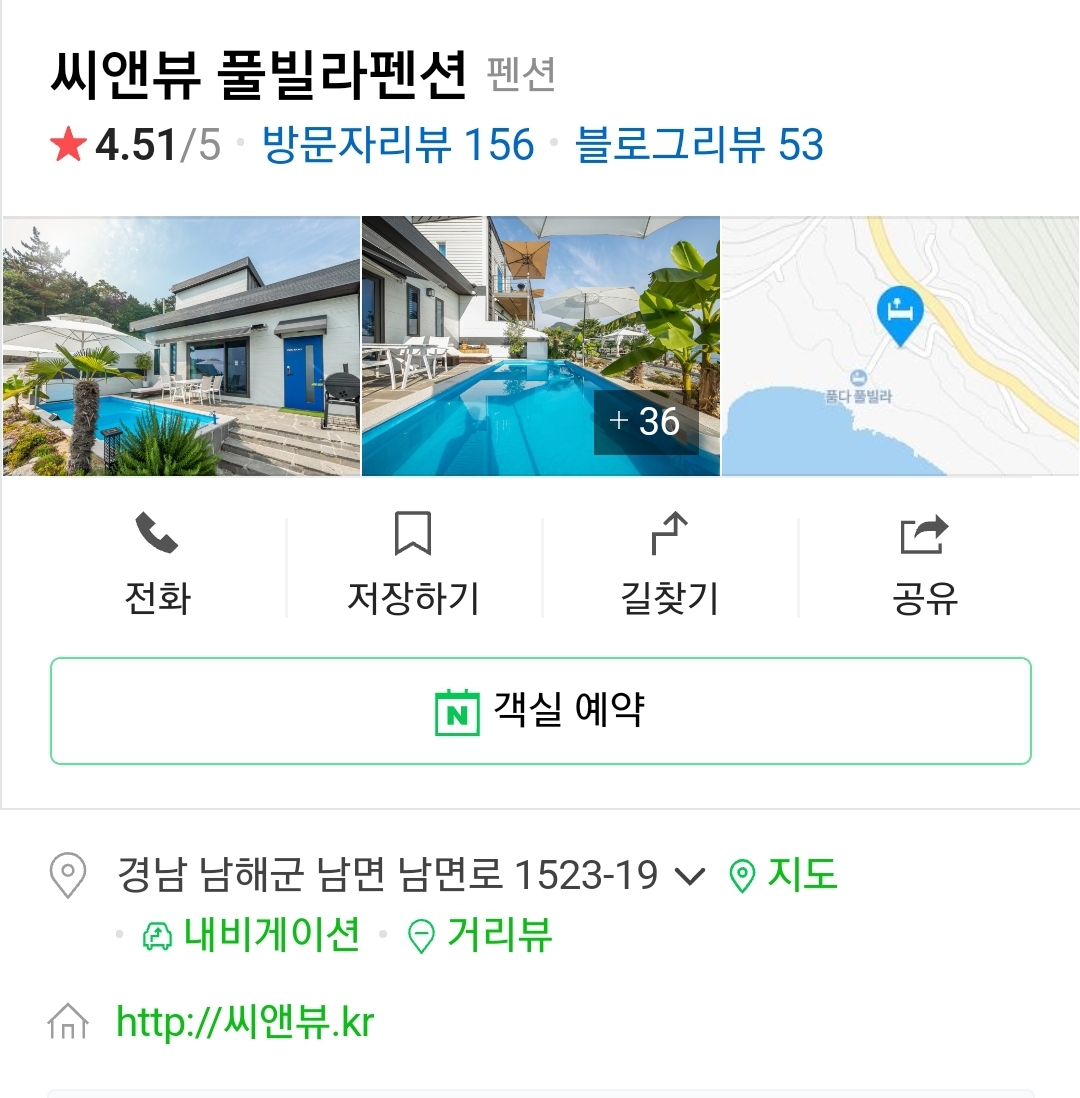Tap the phone icon to call 씨앤뷰
The width and height of the screenshot is (1080, 1098).
click(158, 533)
